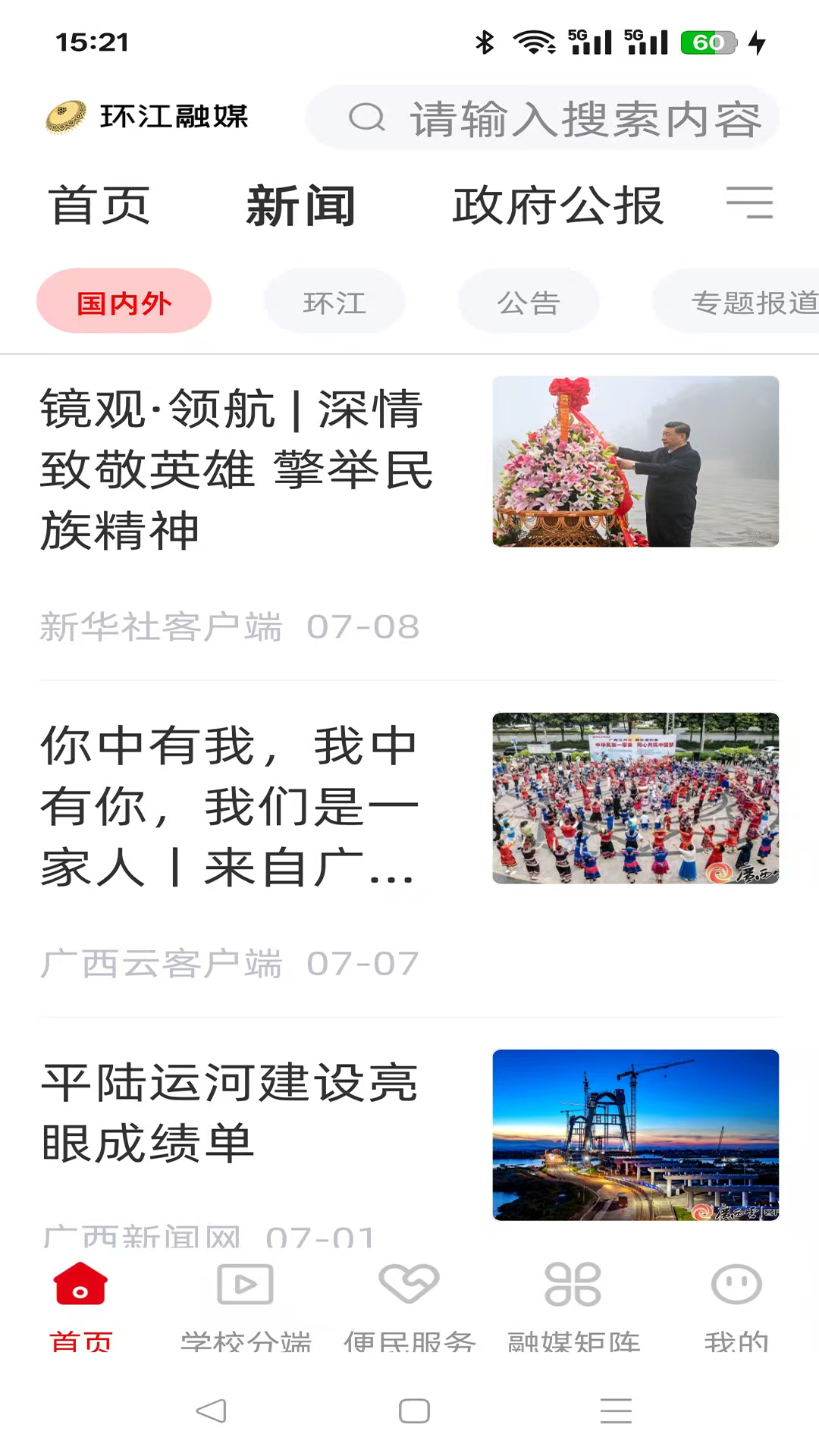Tap the system back button
The image size is (819, 1456).
point(211,1410)
